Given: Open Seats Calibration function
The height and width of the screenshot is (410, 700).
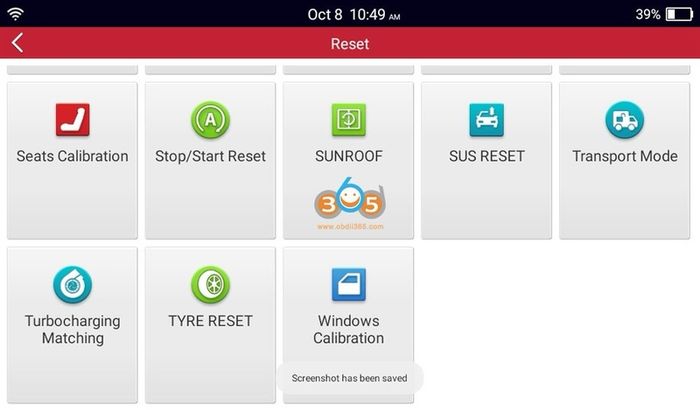Looking at the screenshot, I should click(72, 161).
